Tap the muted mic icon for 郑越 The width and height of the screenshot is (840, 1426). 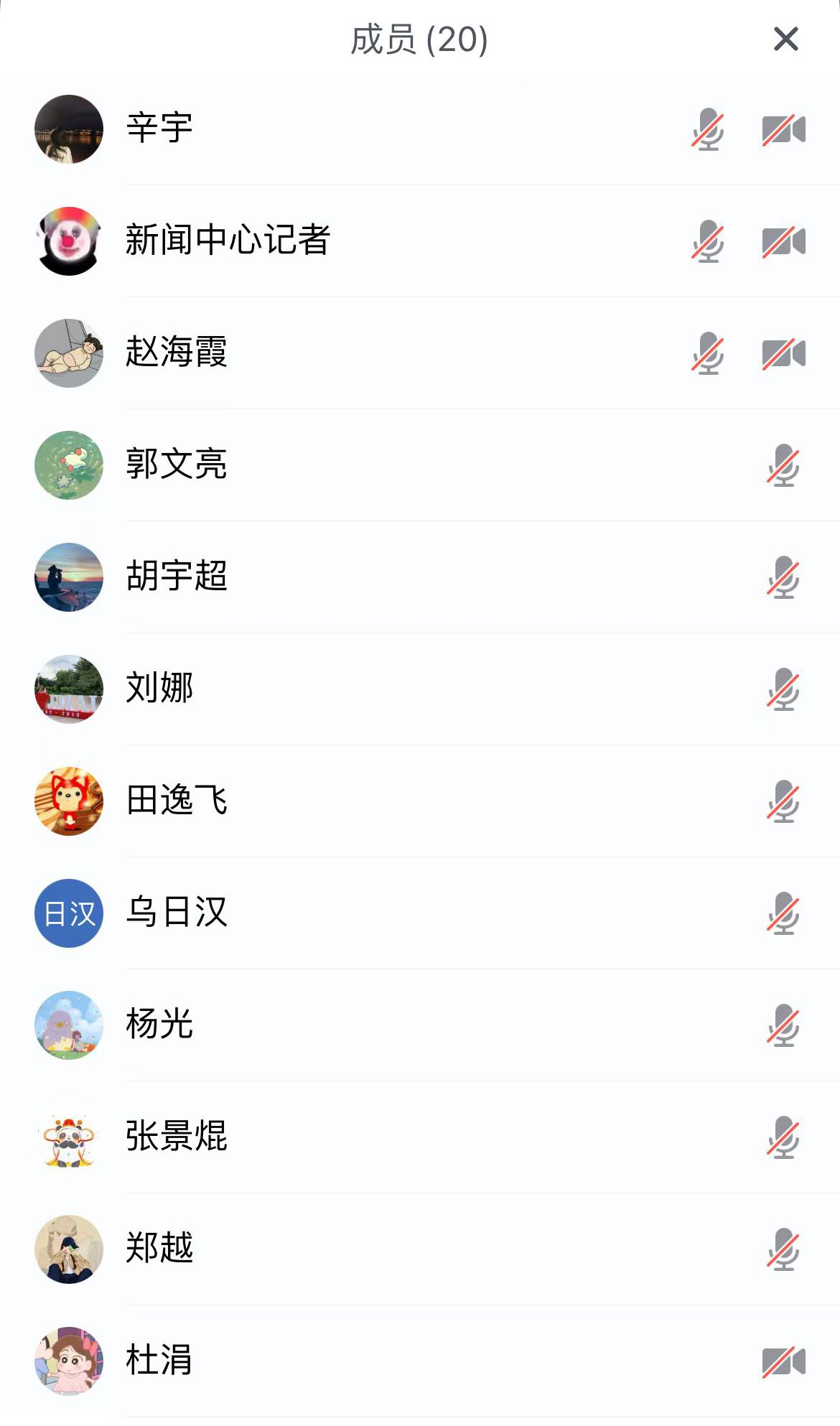click(x=783, y=1249)
